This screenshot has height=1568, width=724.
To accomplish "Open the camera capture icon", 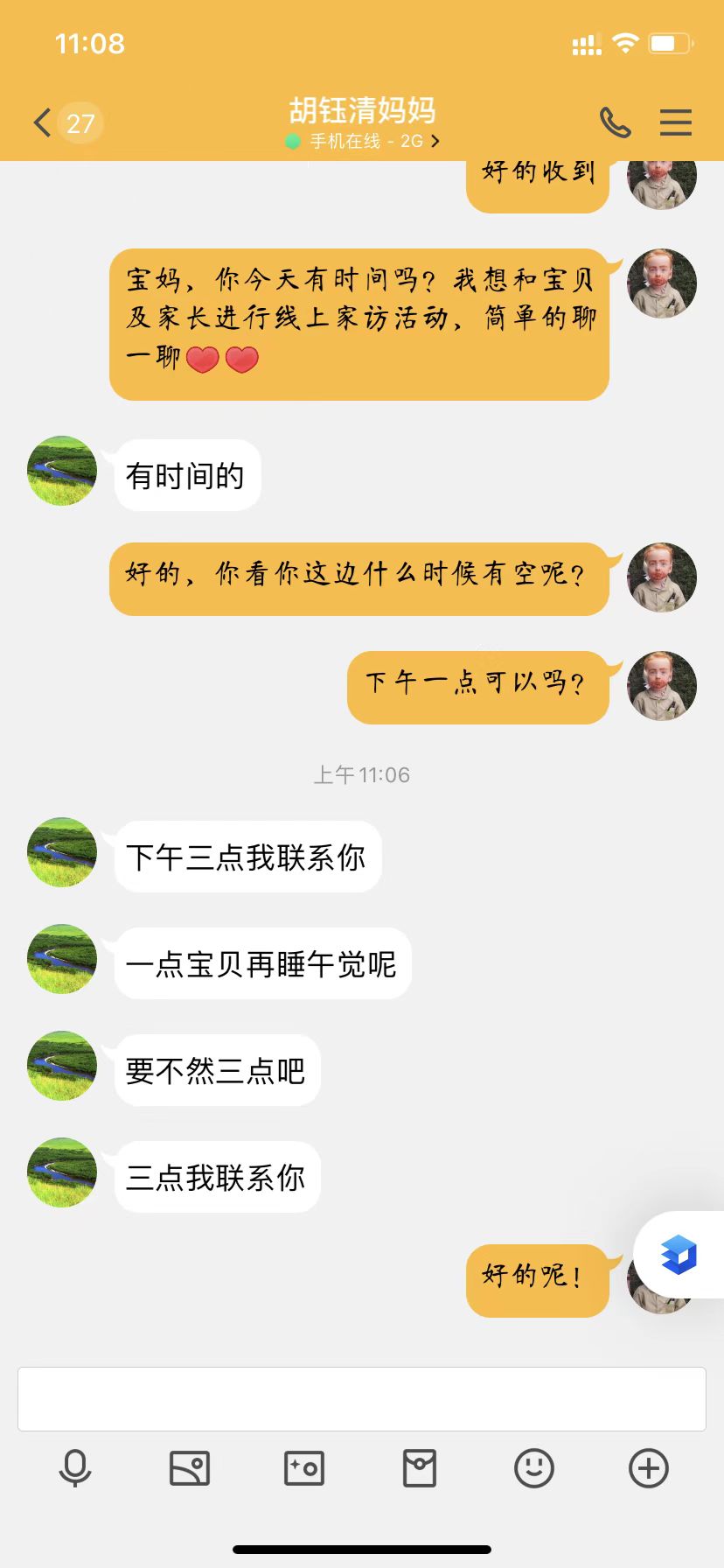I will (x=304, y=1467).
